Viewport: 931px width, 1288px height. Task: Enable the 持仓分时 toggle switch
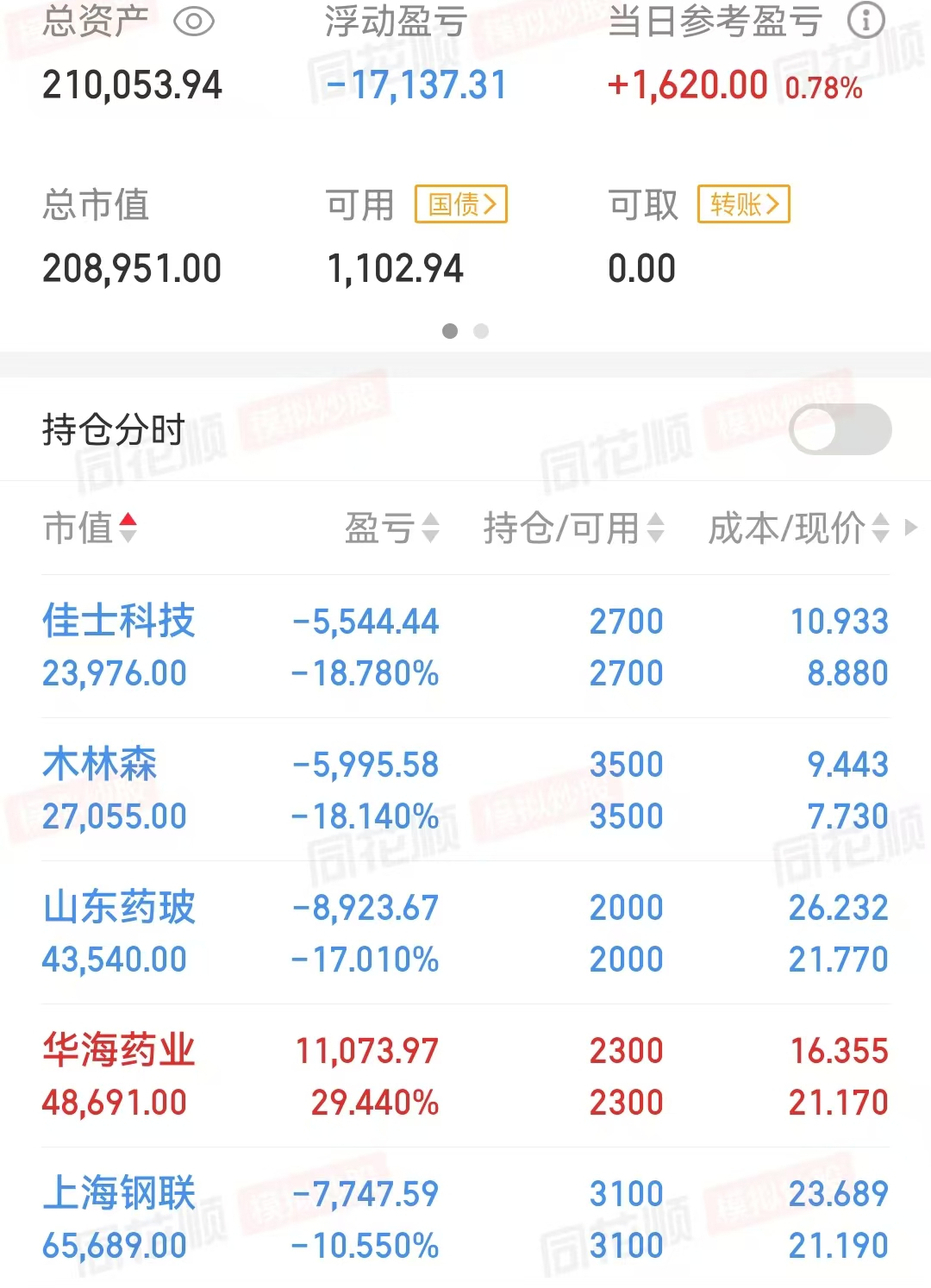(x=842, y=428)
